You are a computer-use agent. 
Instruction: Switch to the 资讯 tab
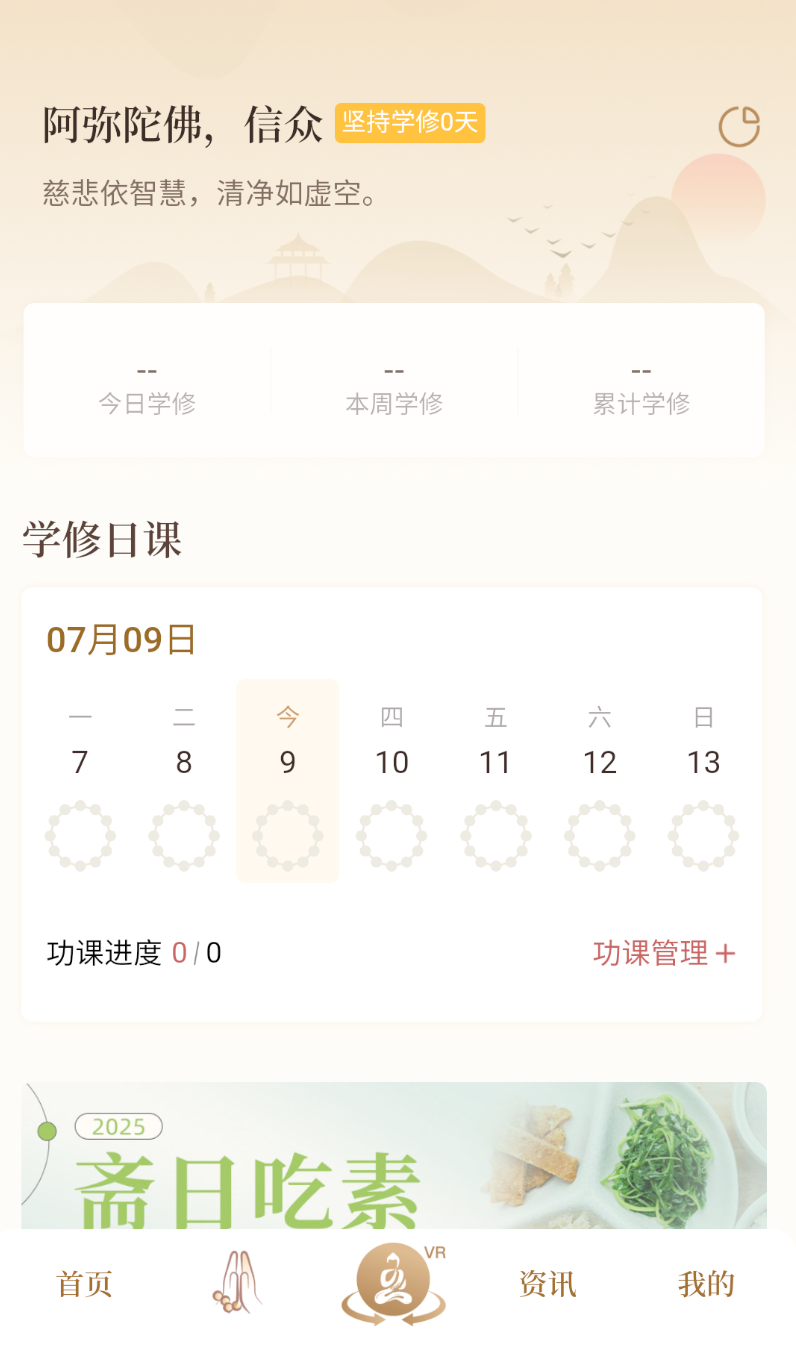point(547,1285)
